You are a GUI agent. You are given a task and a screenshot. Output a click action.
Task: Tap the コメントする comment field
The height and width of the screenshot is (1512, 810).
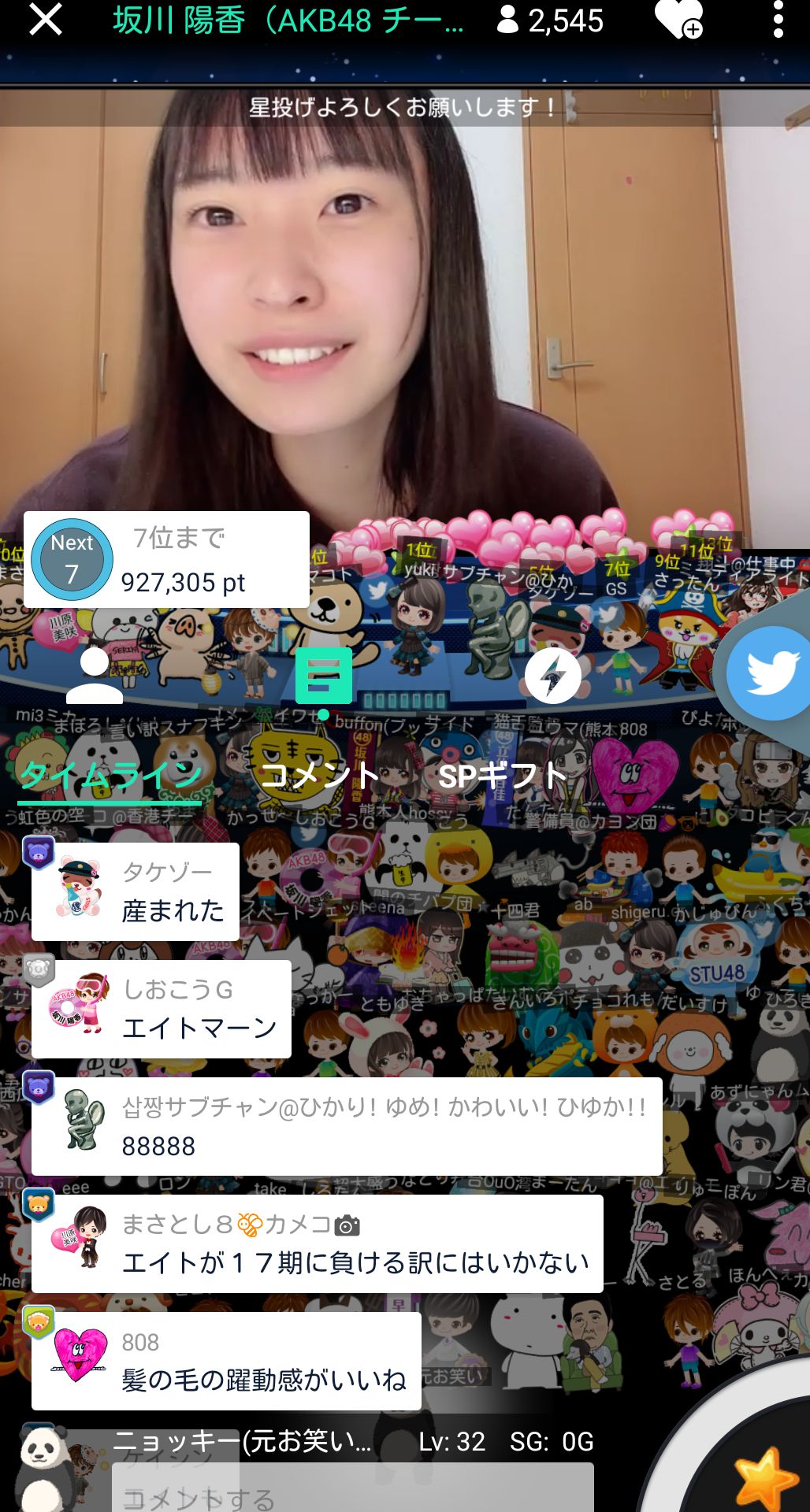tap(353, 1490)
